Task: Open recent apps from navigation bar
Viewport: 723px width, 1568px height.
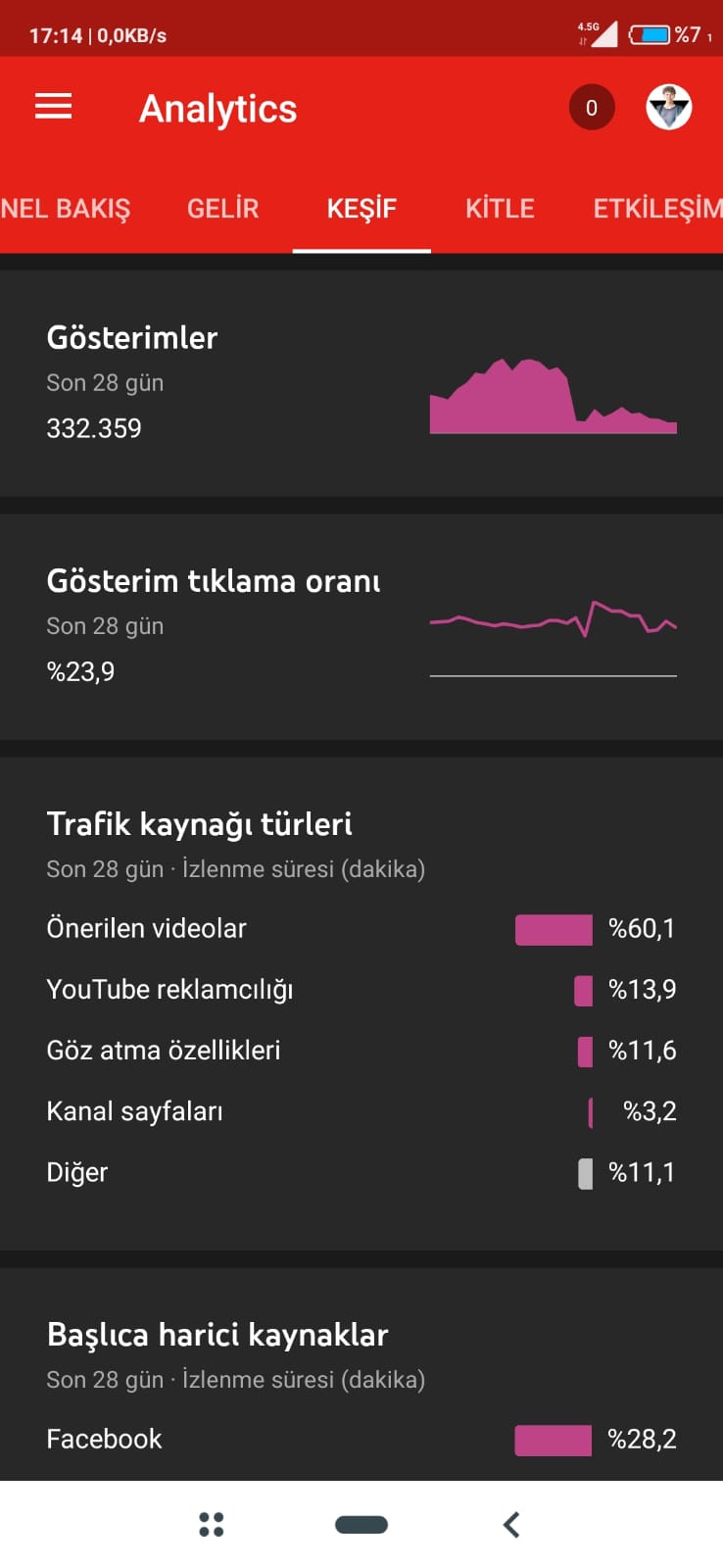Action: (212, 1524)
